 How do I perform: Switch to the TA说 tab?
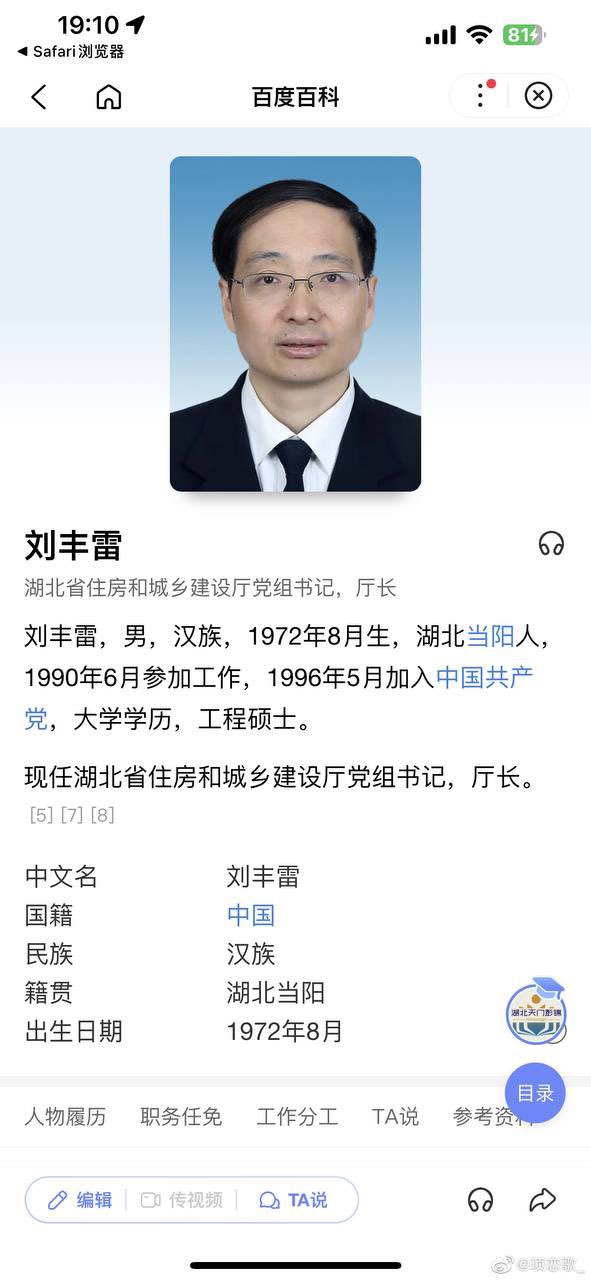(395, 1116)
